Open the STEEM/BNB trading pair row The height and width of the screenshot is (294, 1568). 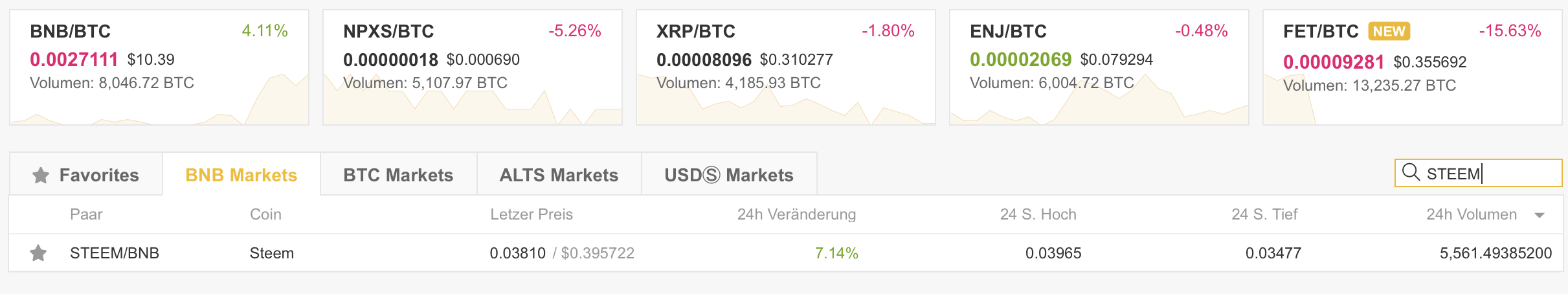[115, 253]
